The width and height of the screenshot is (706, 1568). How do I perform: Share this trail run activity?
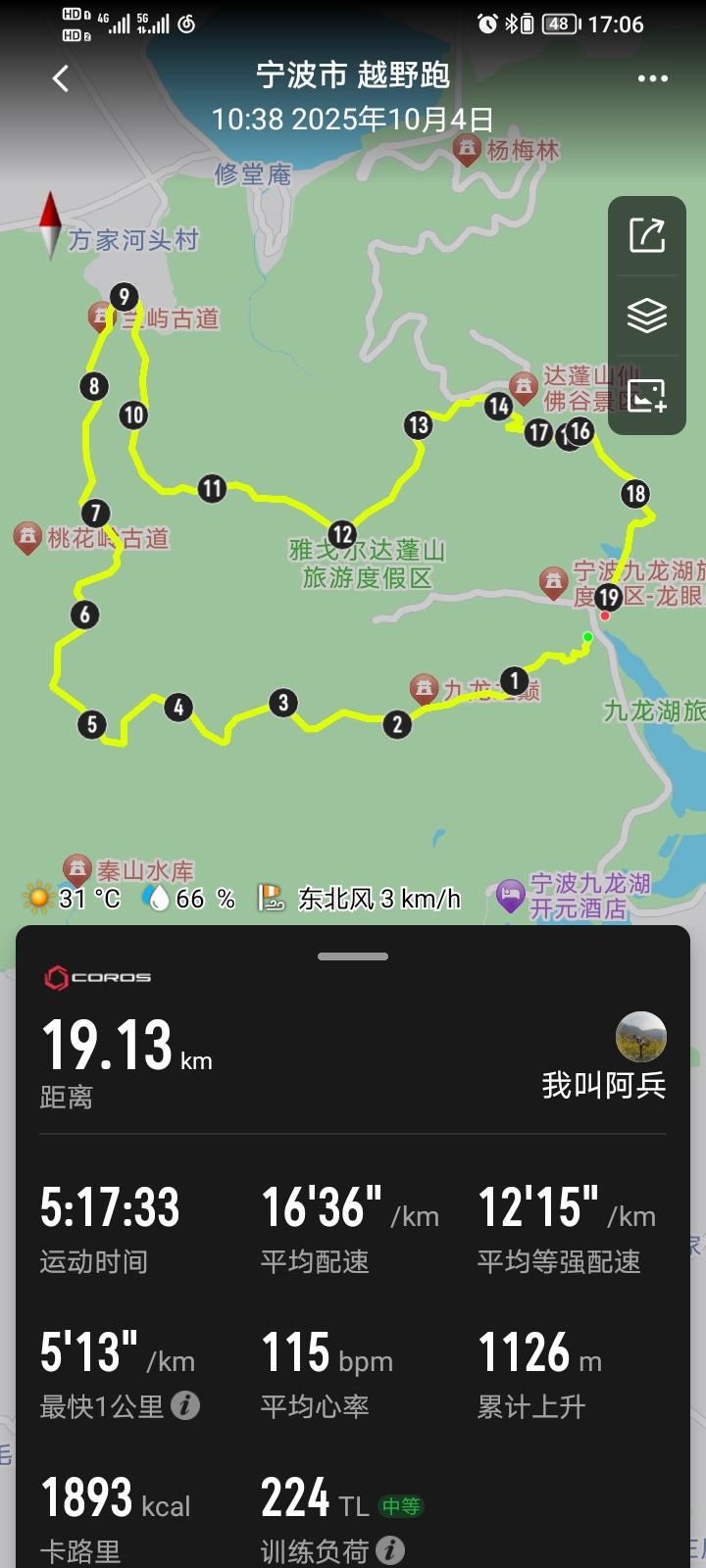[x=647, y=235]
